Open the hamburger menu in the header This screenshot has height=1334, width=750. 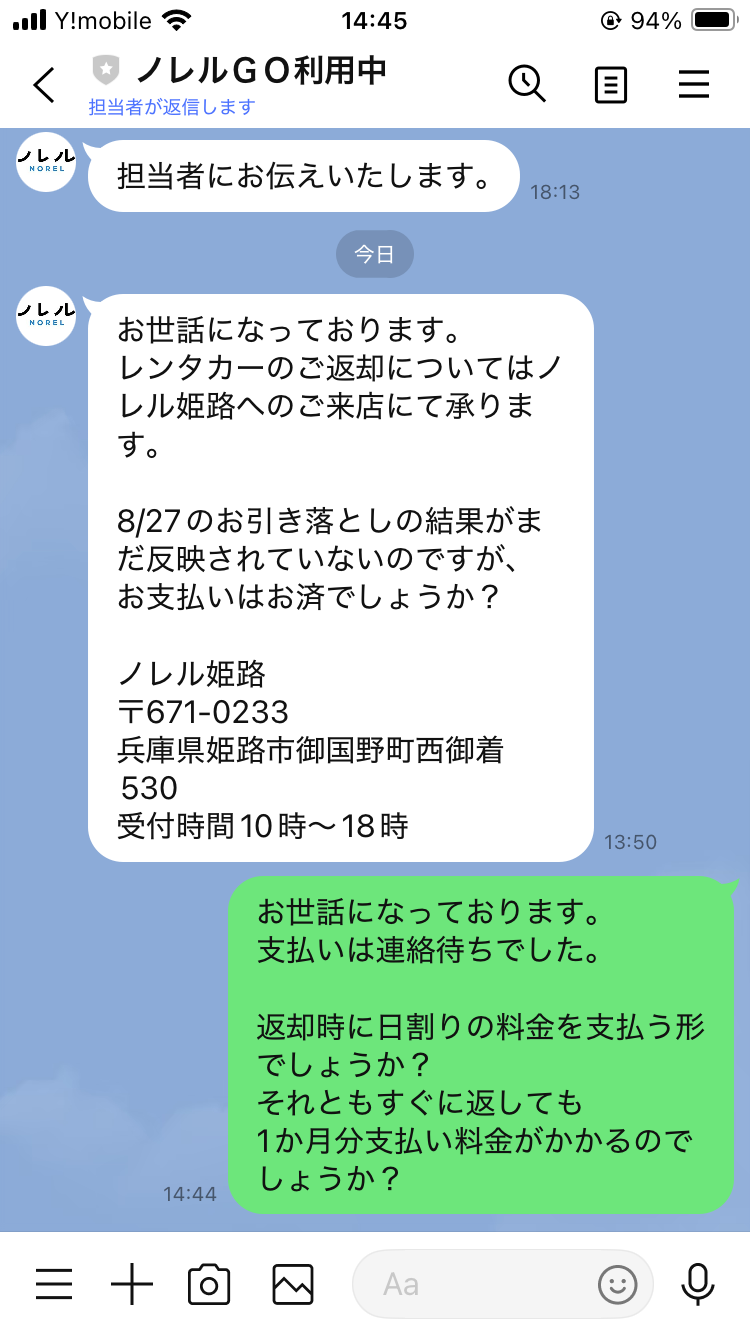(694, 85)
